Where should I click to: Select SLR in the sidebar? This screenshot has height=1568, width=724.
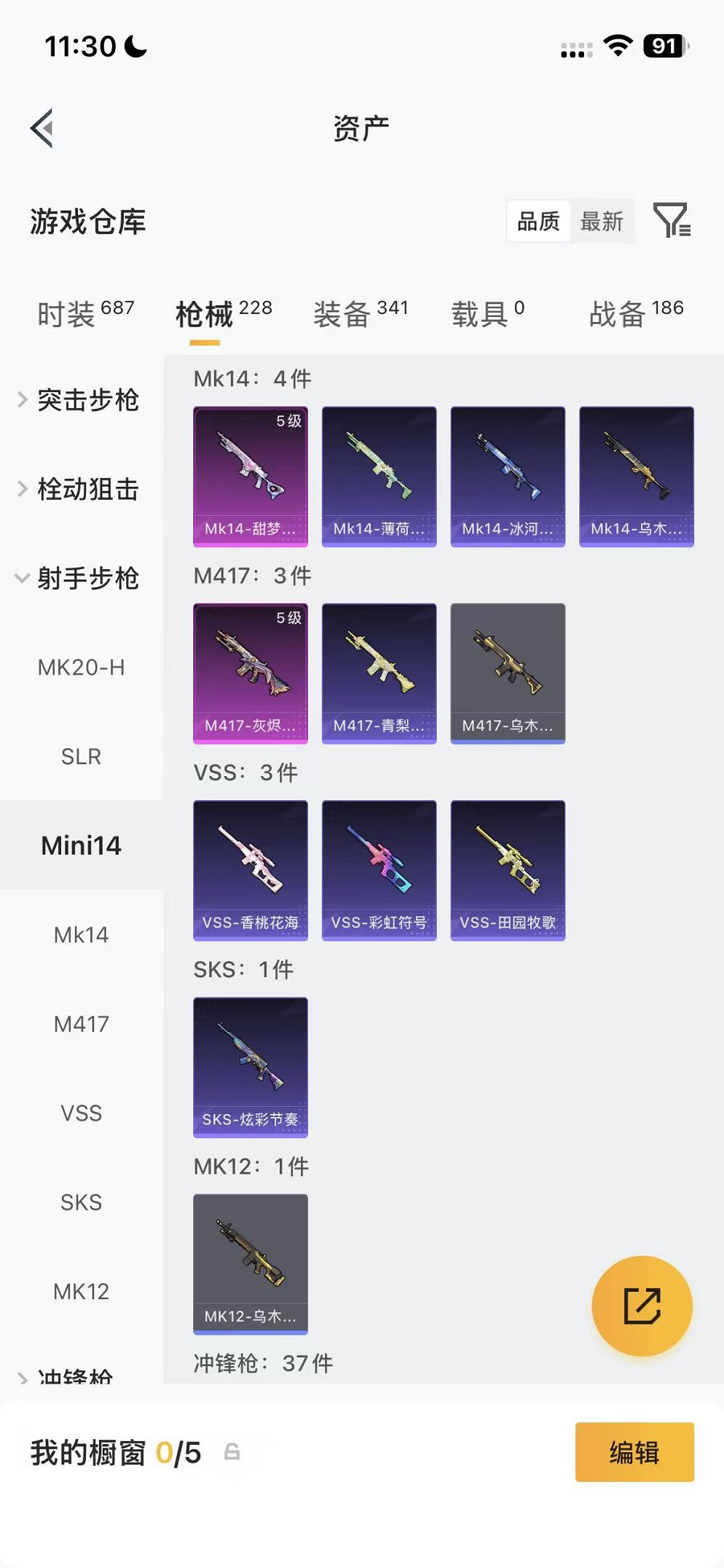[x=82, y=756]
